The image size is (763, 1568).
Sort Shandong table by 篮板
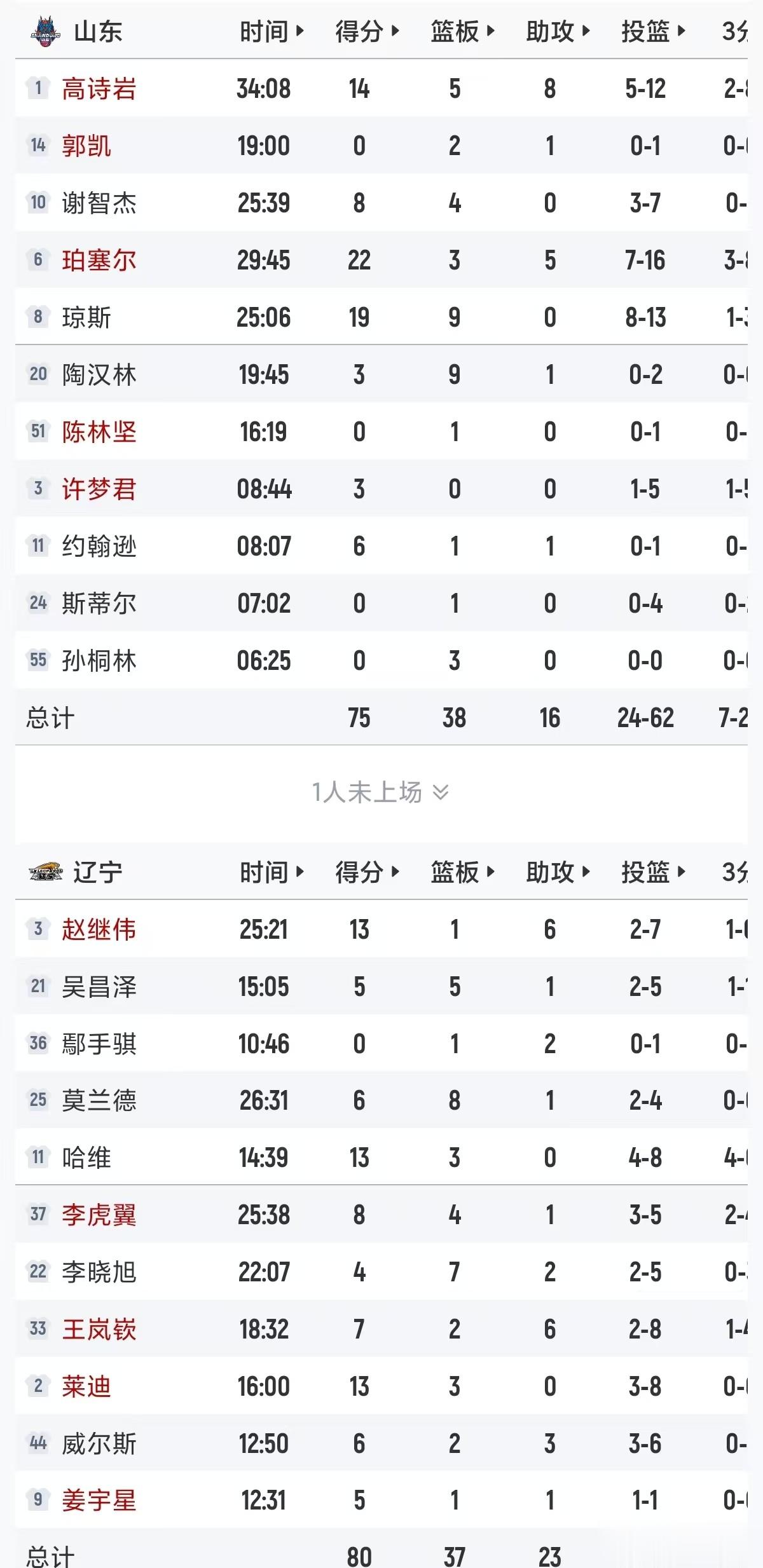(462, 31)
